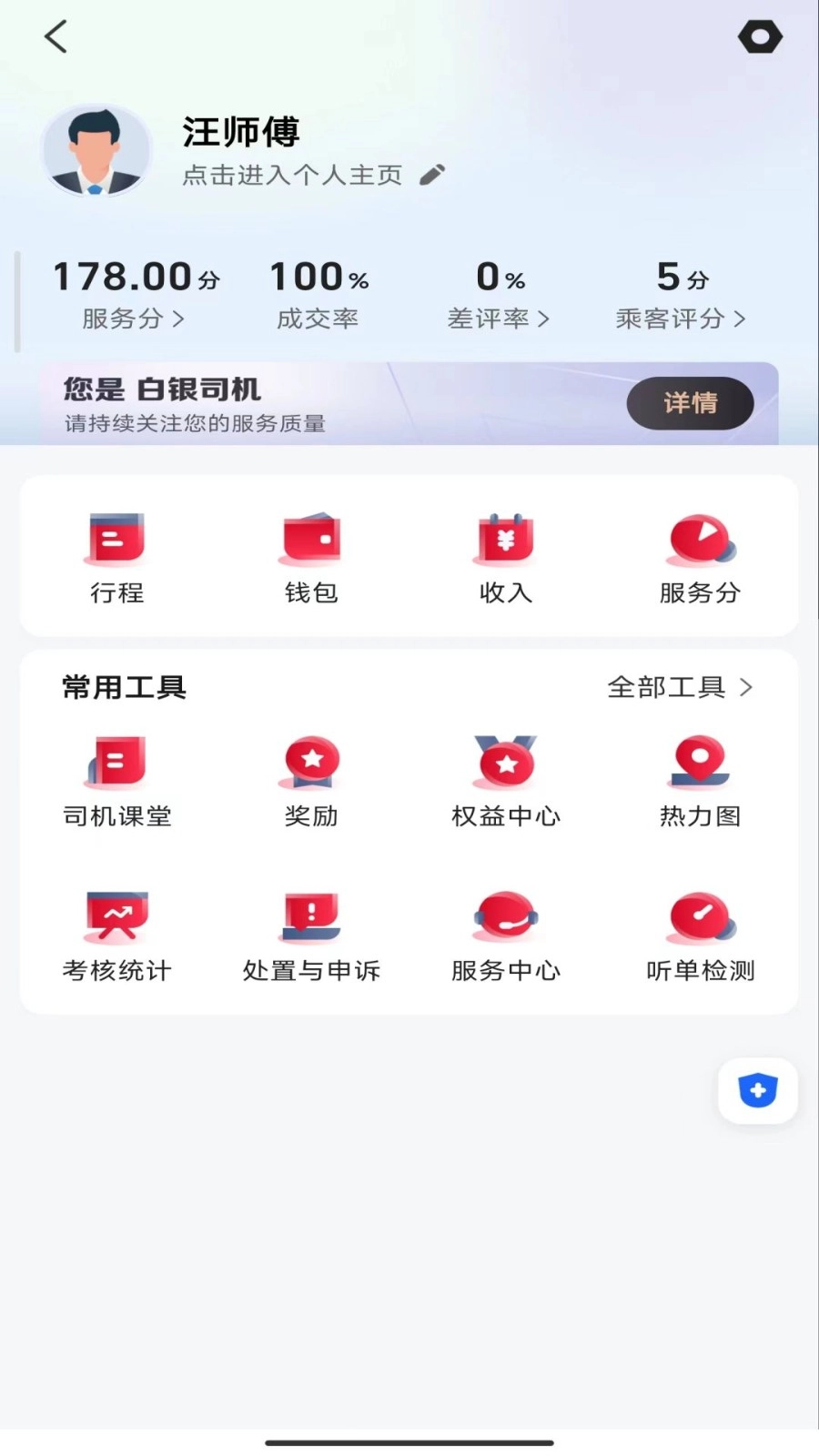Image resolution: width=819 pixels, height=1456 pixels.
Task: Tap 汪师傅's profile avatar
Action: pyautogui.click(x=96, y=151)
